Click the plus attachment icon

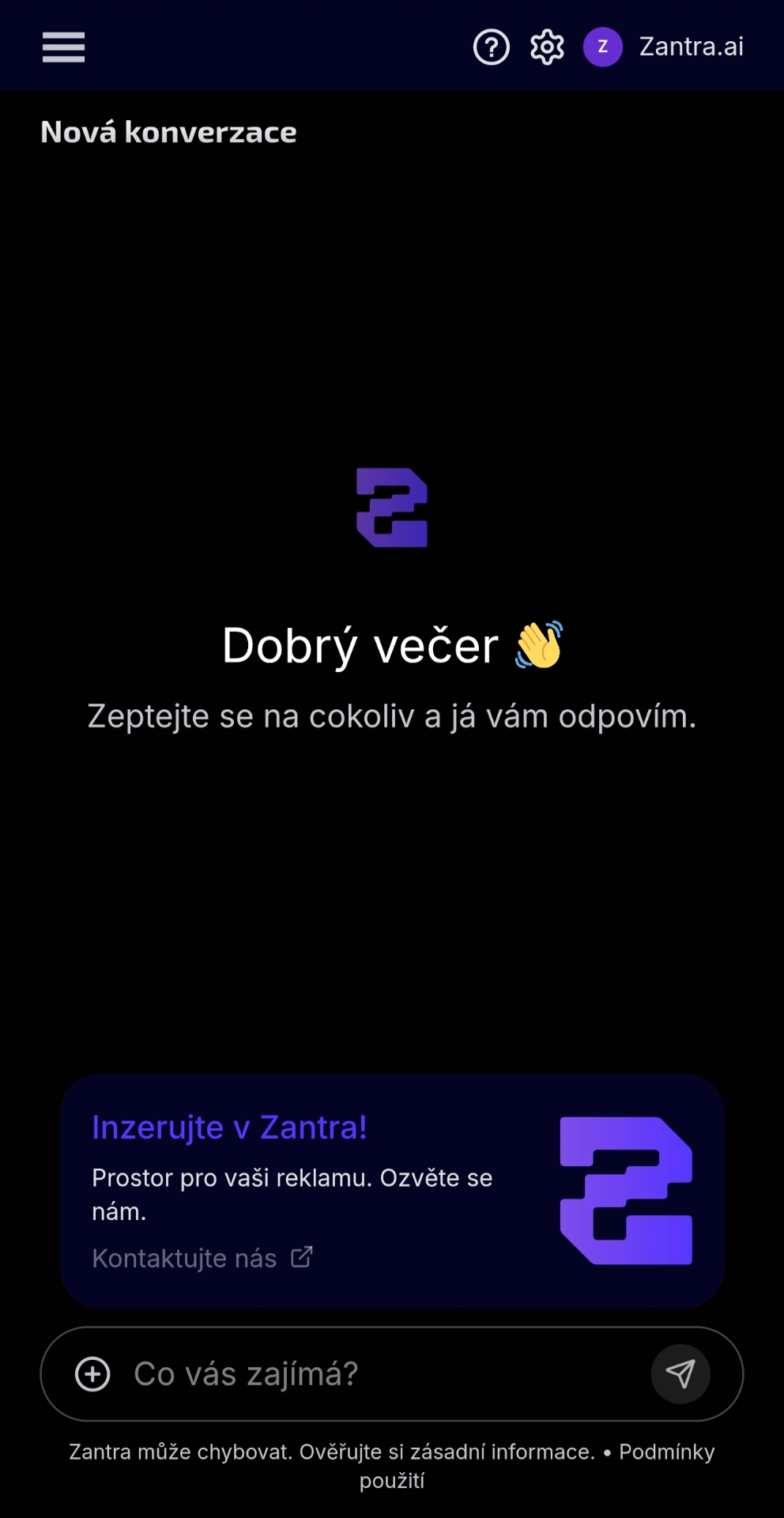(x=92, y=1374)
